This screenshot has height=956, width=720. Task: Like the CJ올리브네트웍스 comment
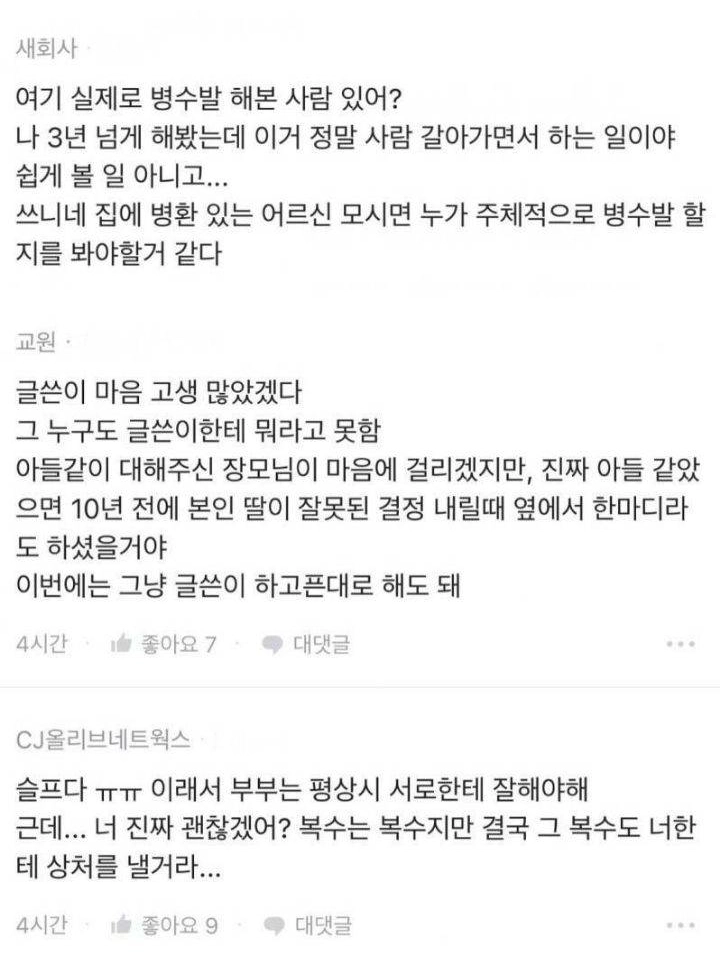point(164,925)
